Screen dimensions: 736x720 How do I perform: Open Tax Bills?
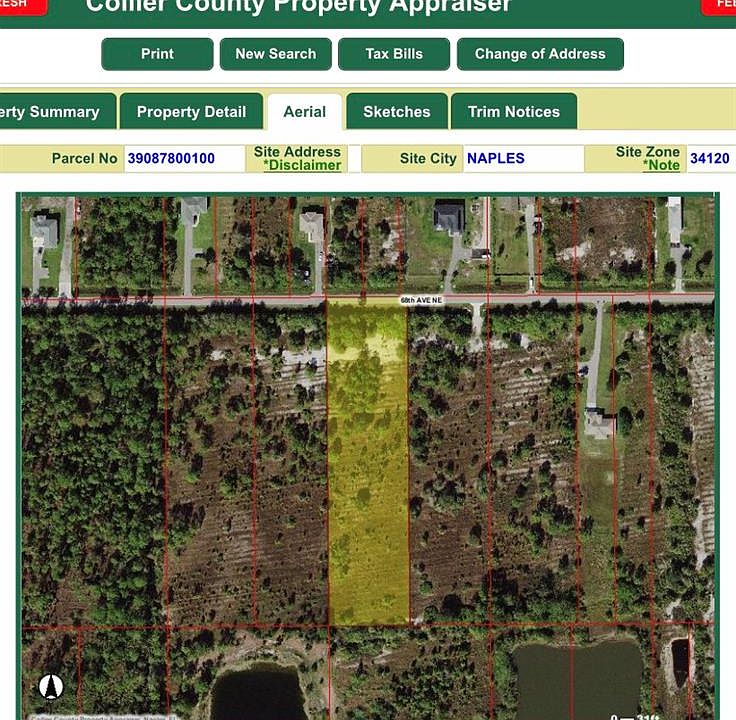coord(394,54)
